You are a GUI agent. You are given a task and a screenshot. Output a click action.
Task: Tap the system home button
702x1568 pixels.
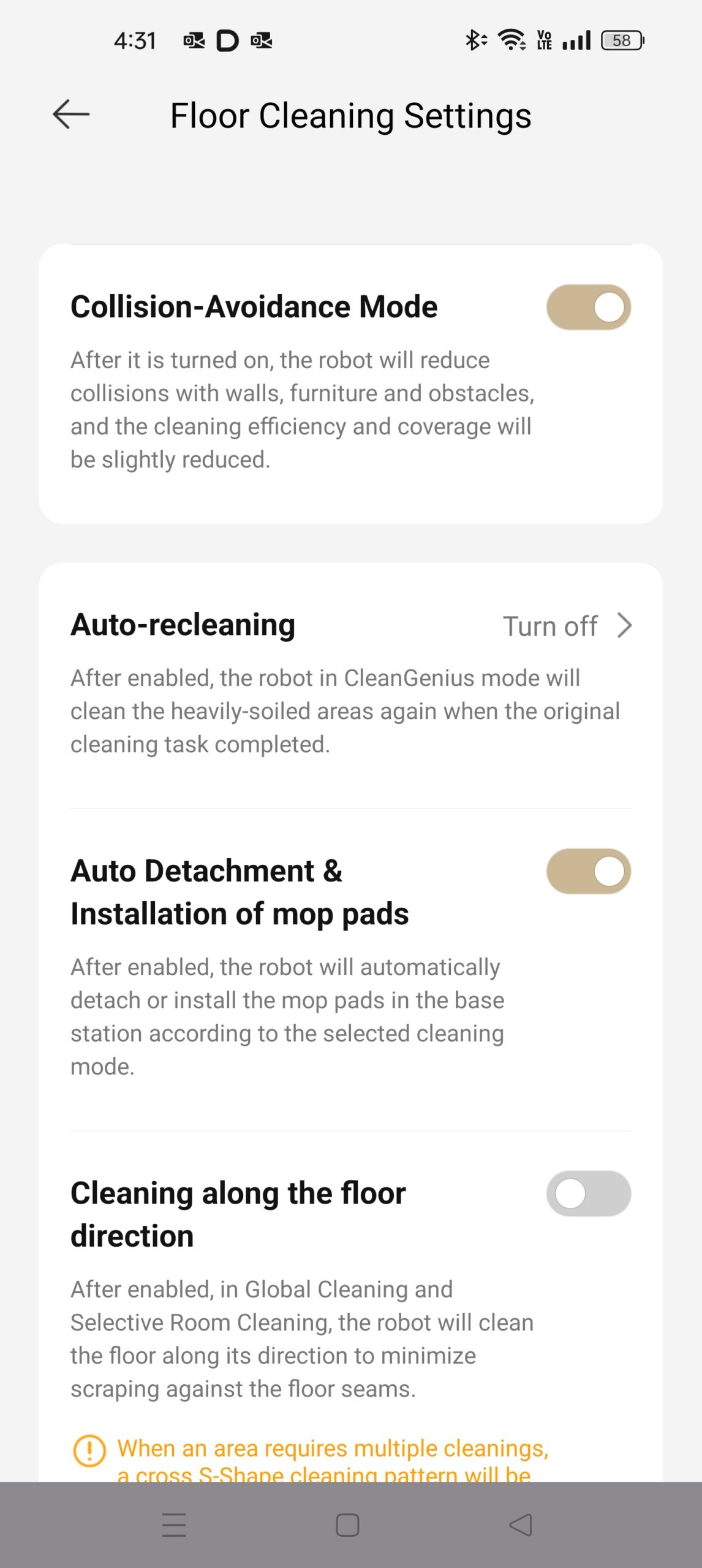[x=347, y=1525]
